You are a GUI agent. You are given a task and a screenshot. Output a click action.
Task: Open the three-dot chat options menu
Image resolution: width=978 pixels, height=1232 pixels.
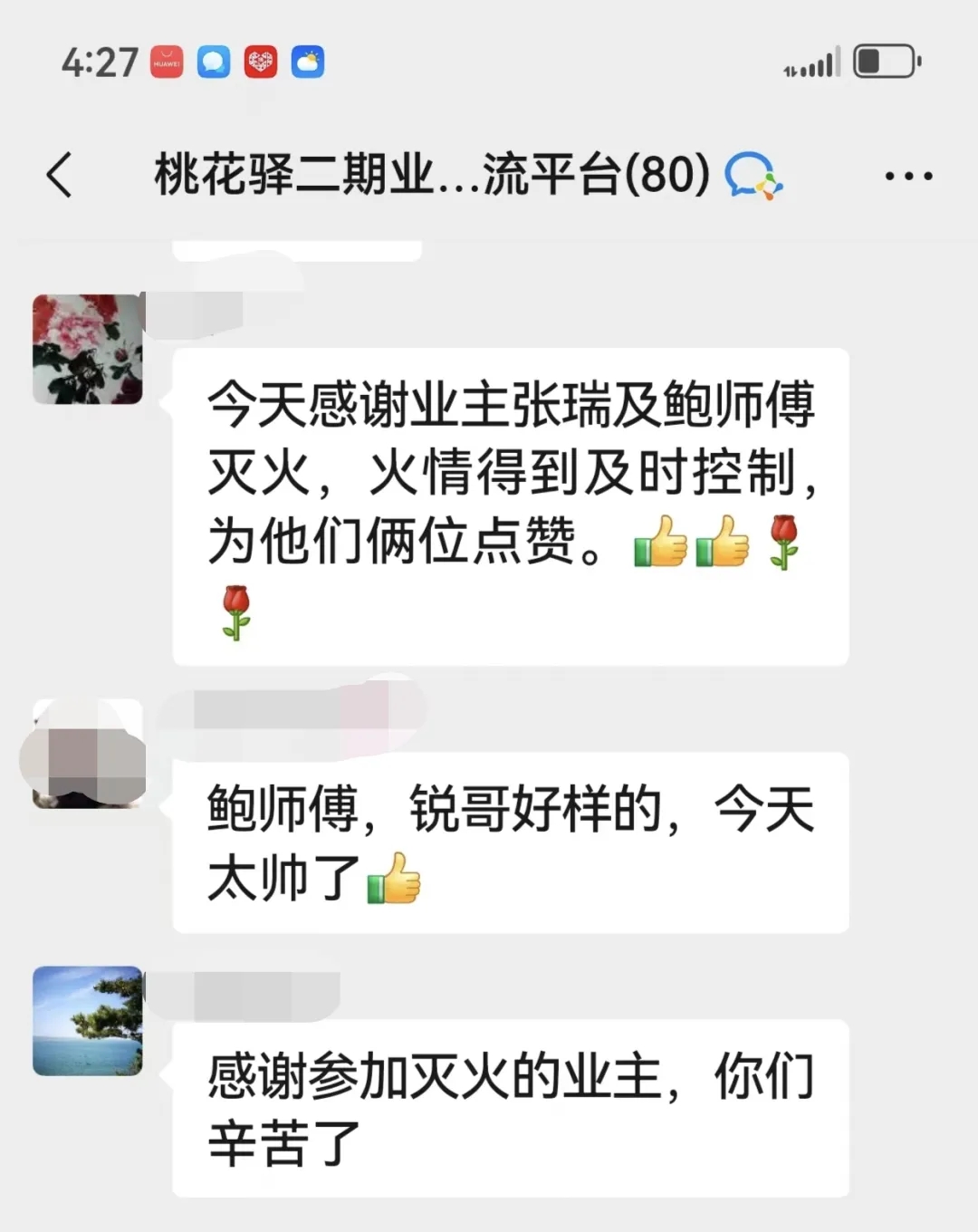[908, 176]
